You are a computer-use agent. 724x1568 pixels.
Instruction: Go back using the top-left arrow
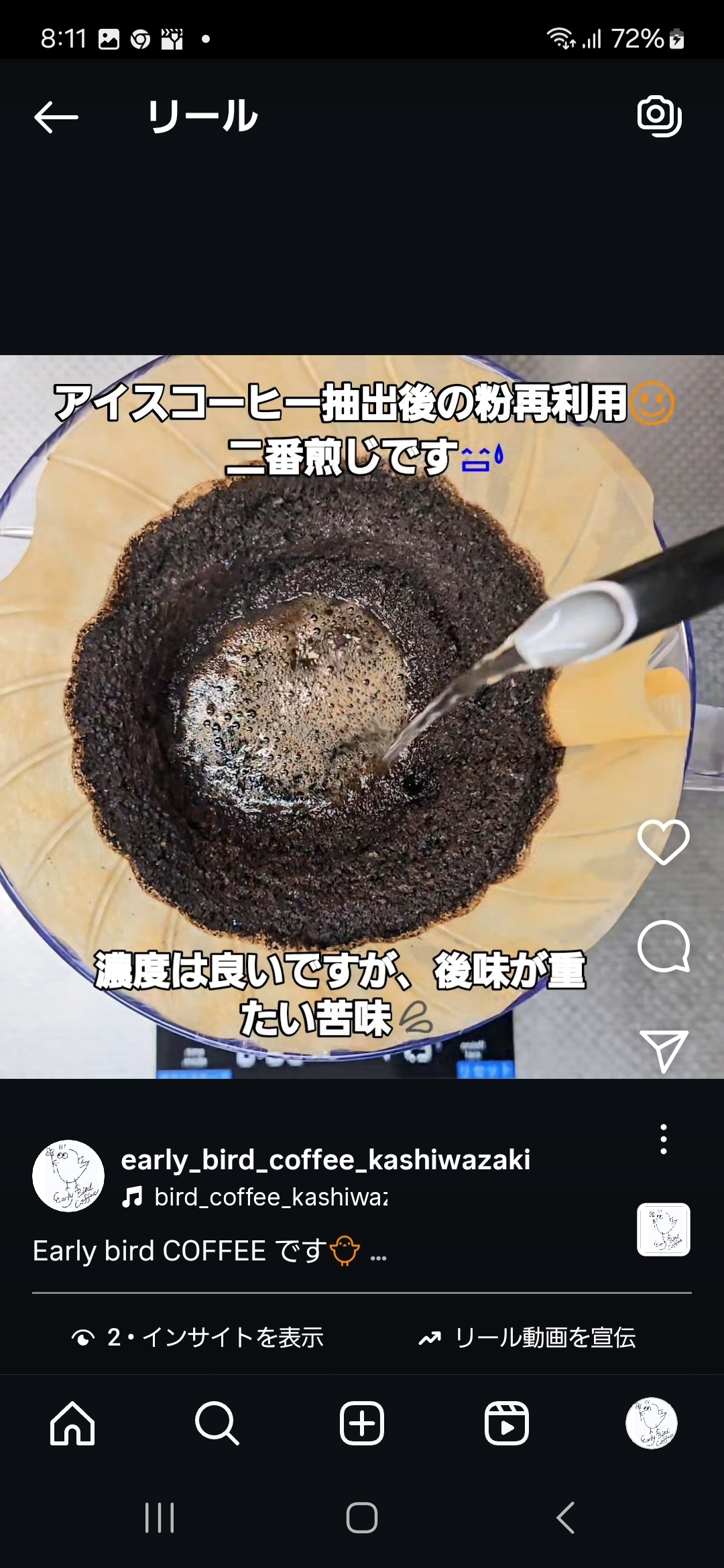tap(56, 117)
